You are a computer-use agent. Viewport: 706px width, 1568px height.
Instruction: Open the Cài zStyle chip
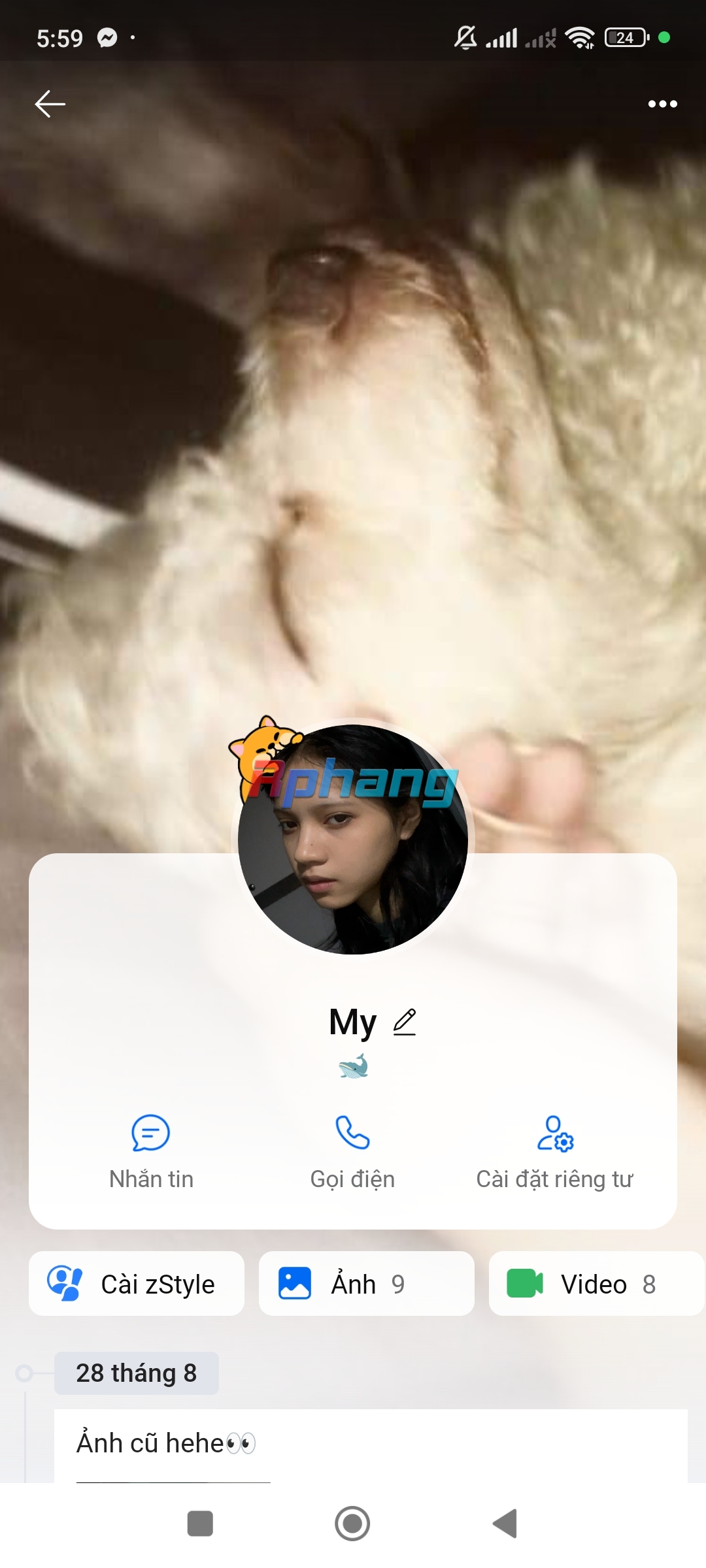pos(137,1284)
